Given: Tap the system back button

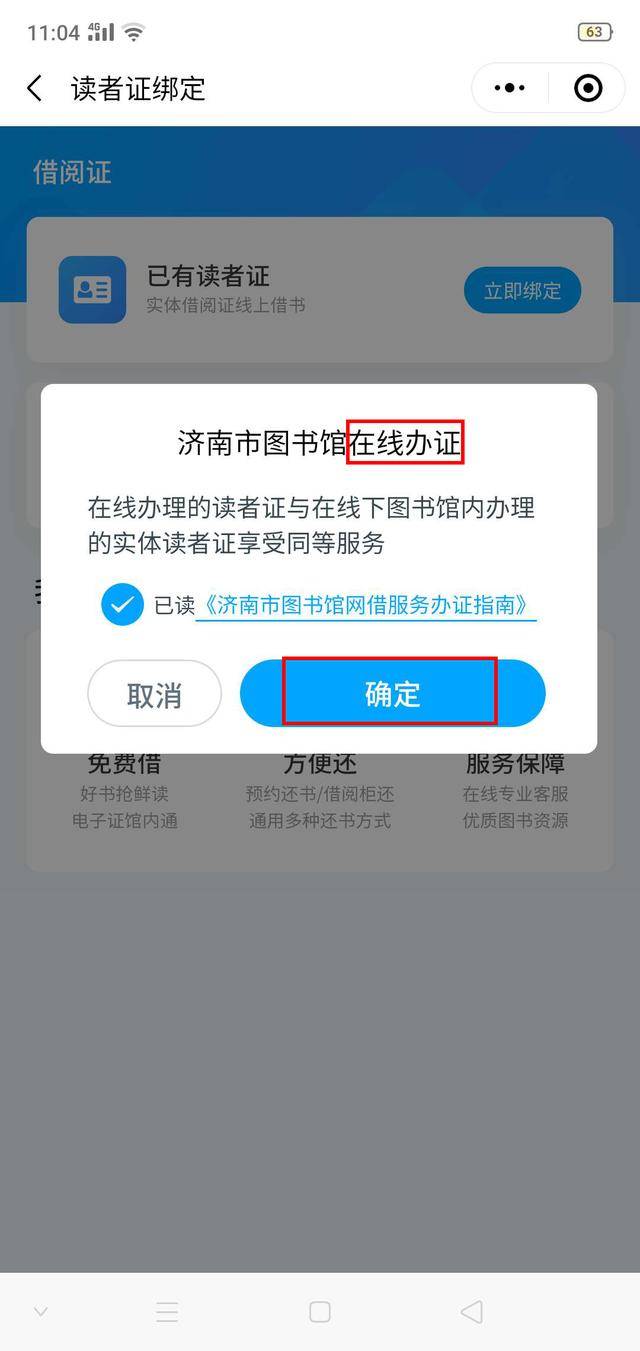Looking at the screenshot, I should pyautogui.click(x=471, y=1311).
